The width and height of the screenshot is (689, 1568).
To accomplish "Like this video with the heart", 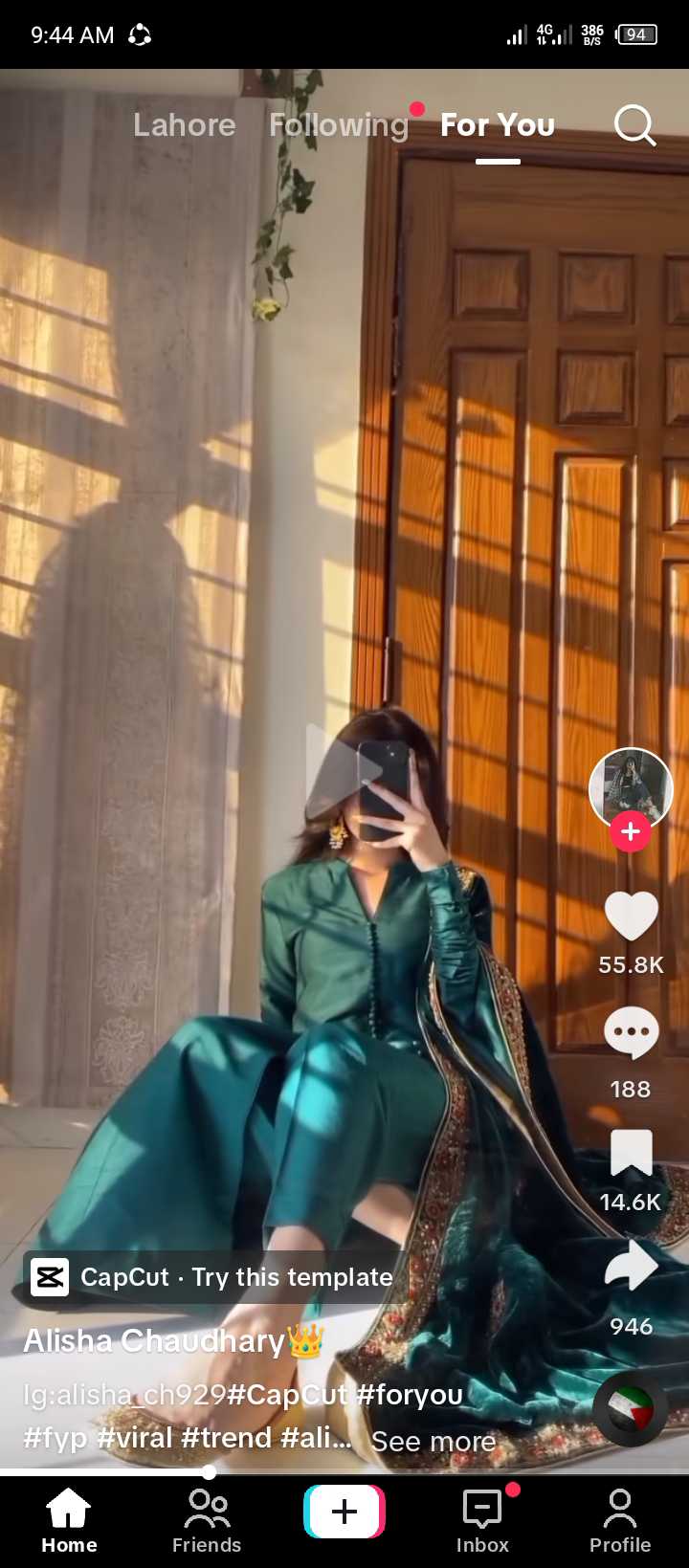I will pos(632,916).
